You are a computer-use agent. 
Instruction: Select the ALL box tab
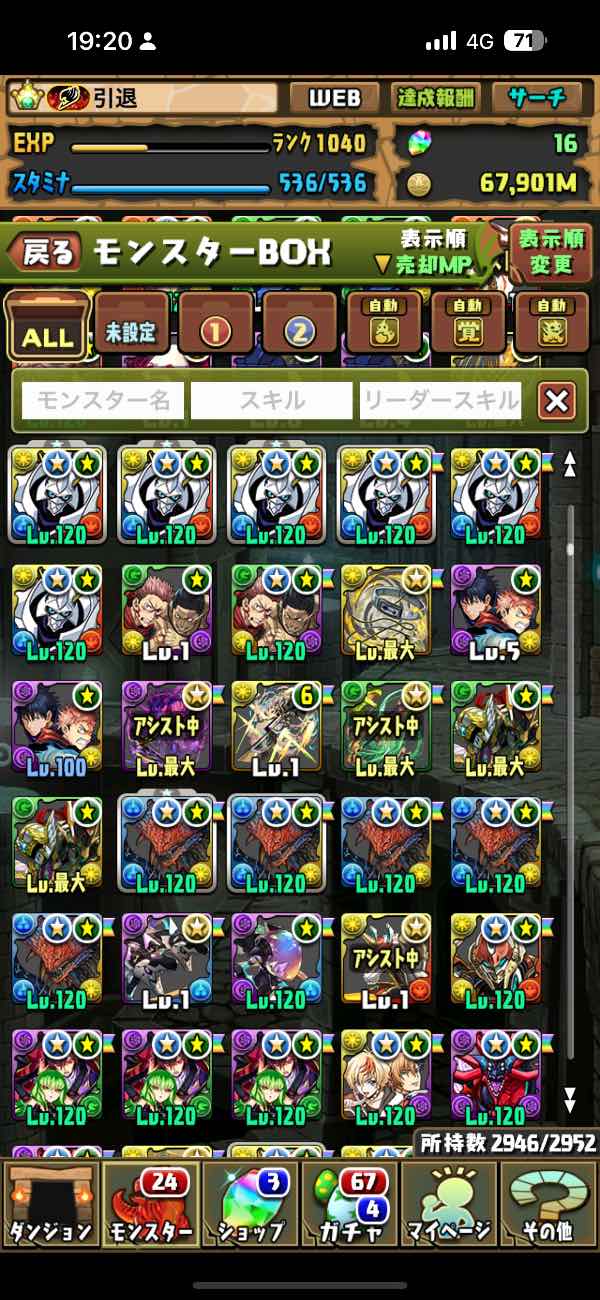coord(47,328)
